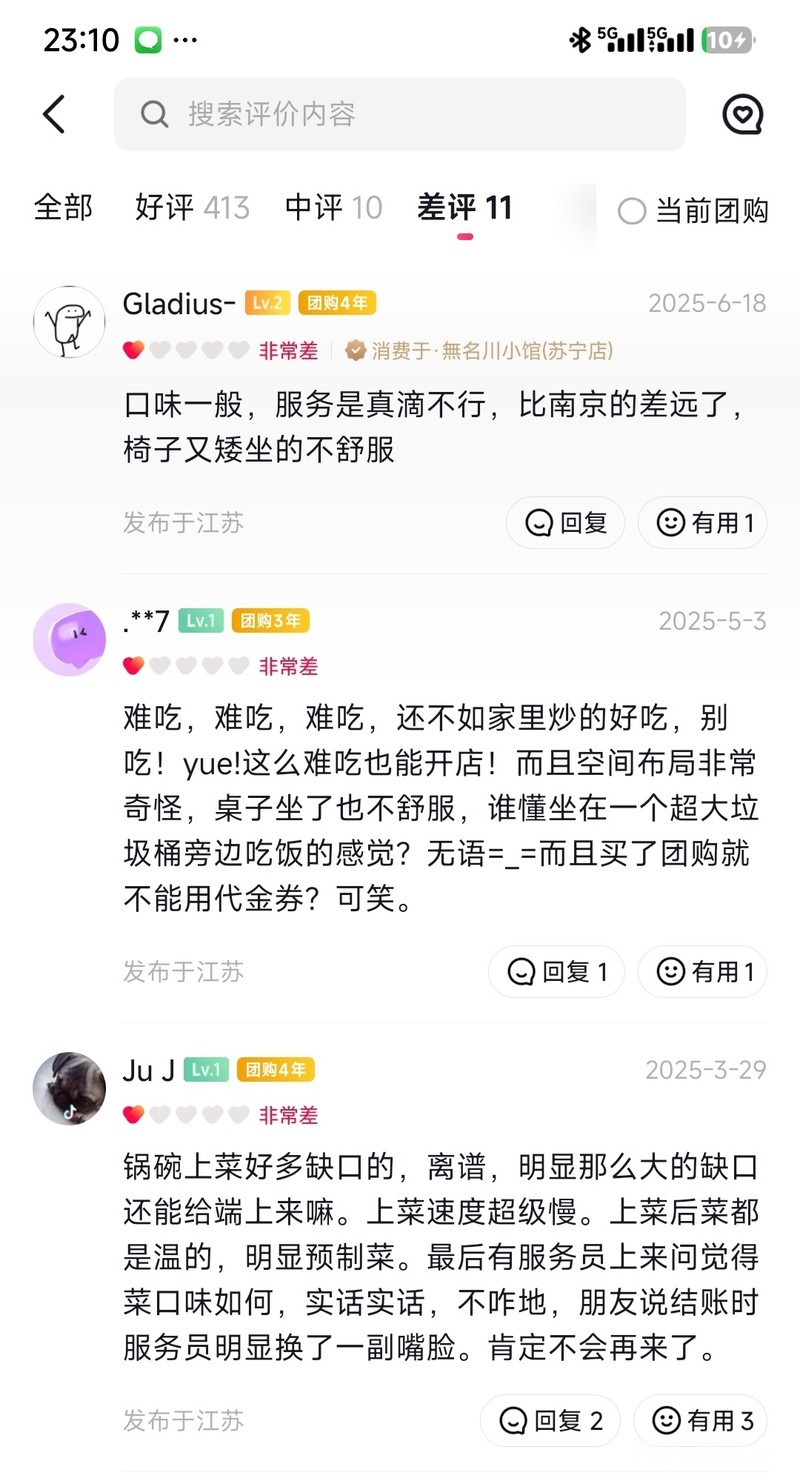Open the heart chat icon at top right

point(743,114)
